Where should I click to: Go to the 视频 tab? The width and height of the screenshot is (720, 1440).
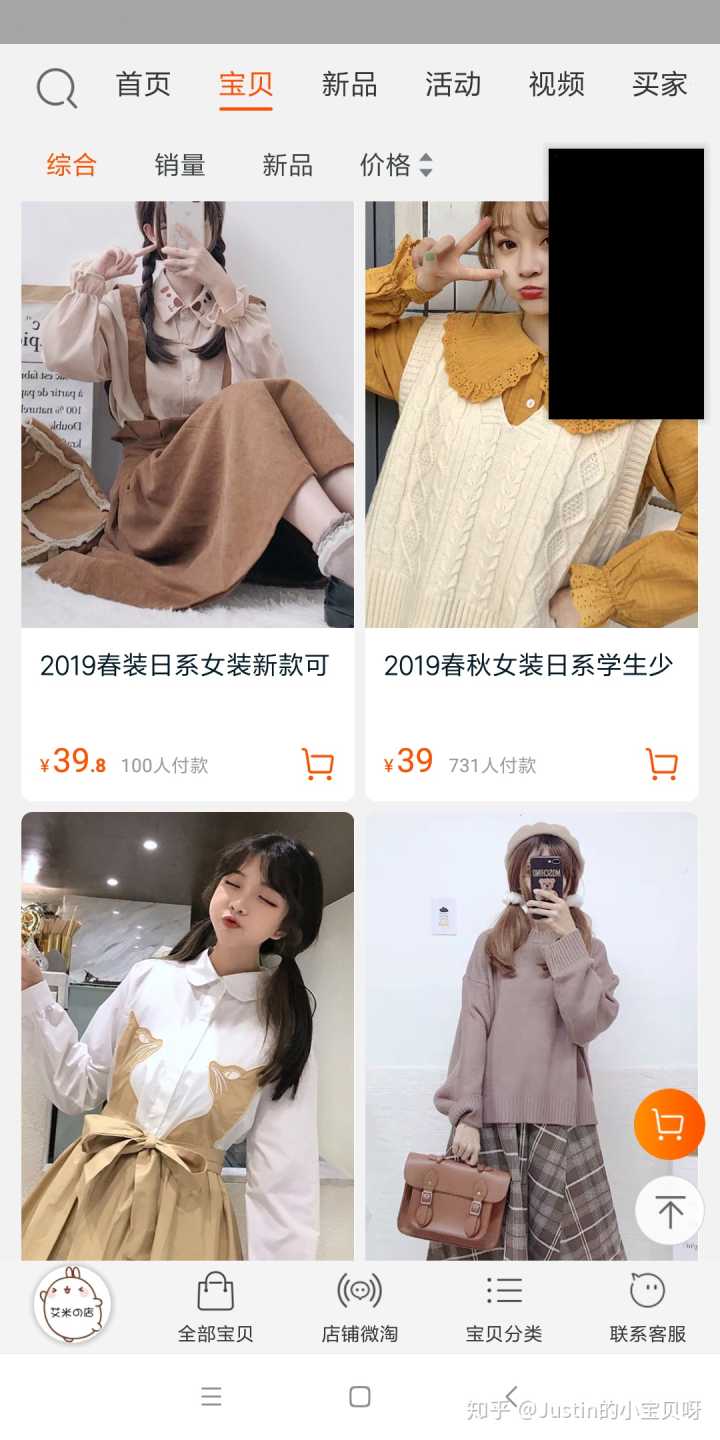556,85
